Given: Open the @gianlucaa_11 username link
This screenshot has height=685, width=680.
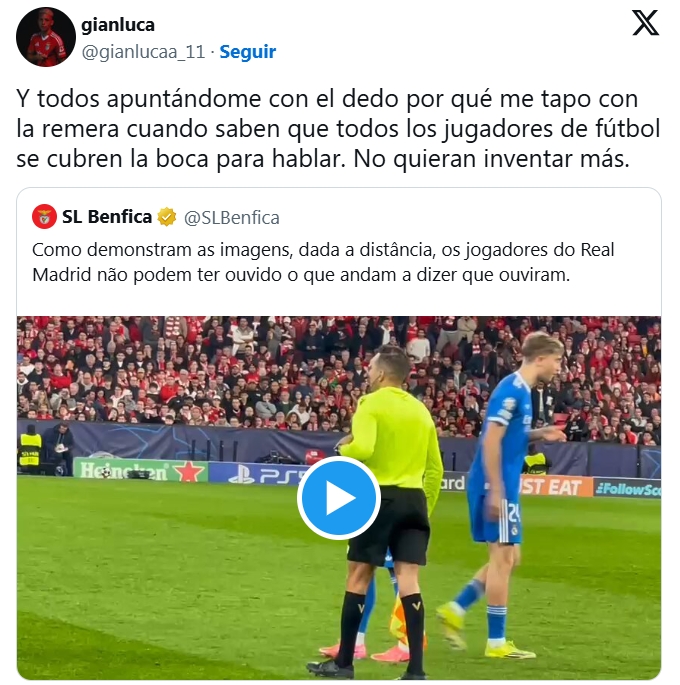Looking at the screenshot, I should [x=141, y=51].
